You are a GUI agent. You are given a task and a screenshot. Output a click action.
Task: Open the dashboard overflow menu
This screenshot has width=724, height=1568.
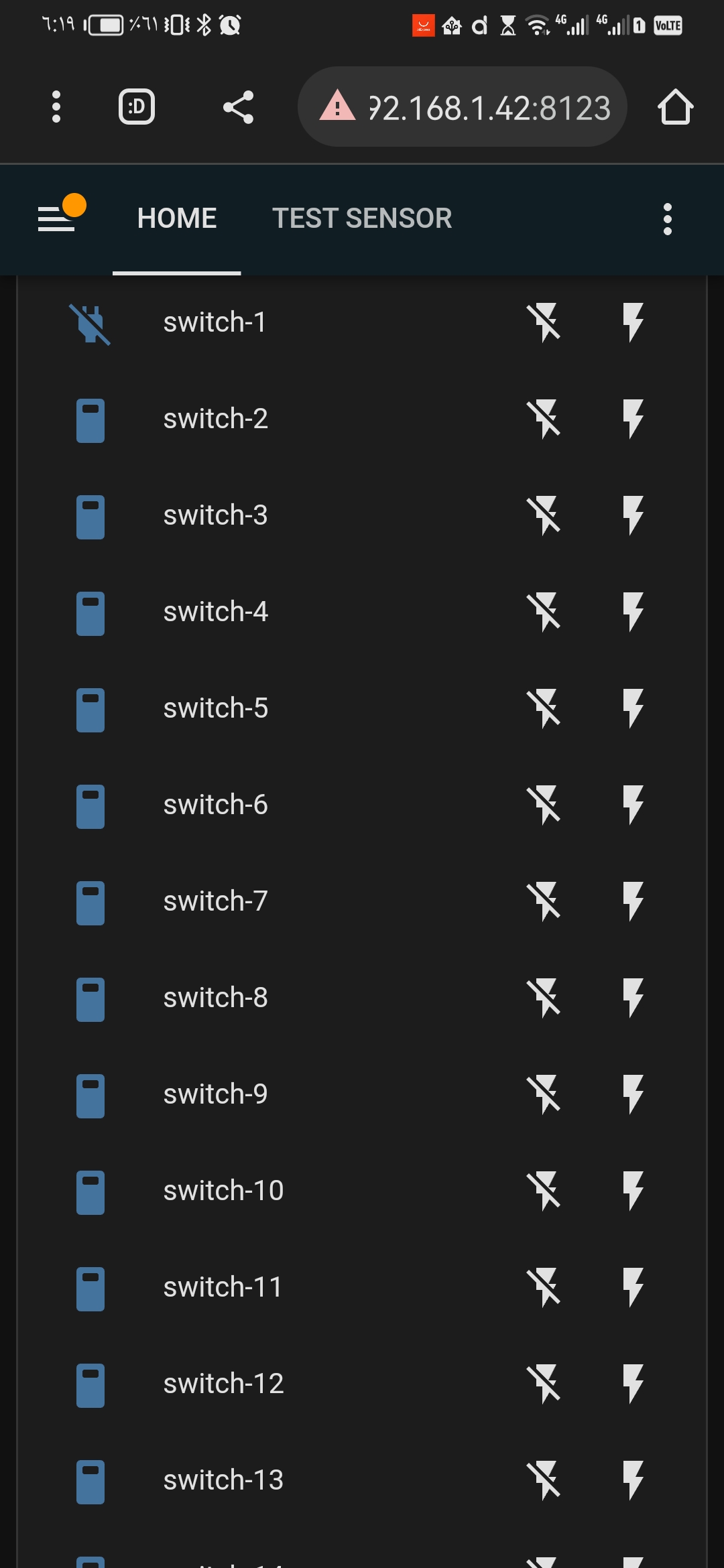667,219
